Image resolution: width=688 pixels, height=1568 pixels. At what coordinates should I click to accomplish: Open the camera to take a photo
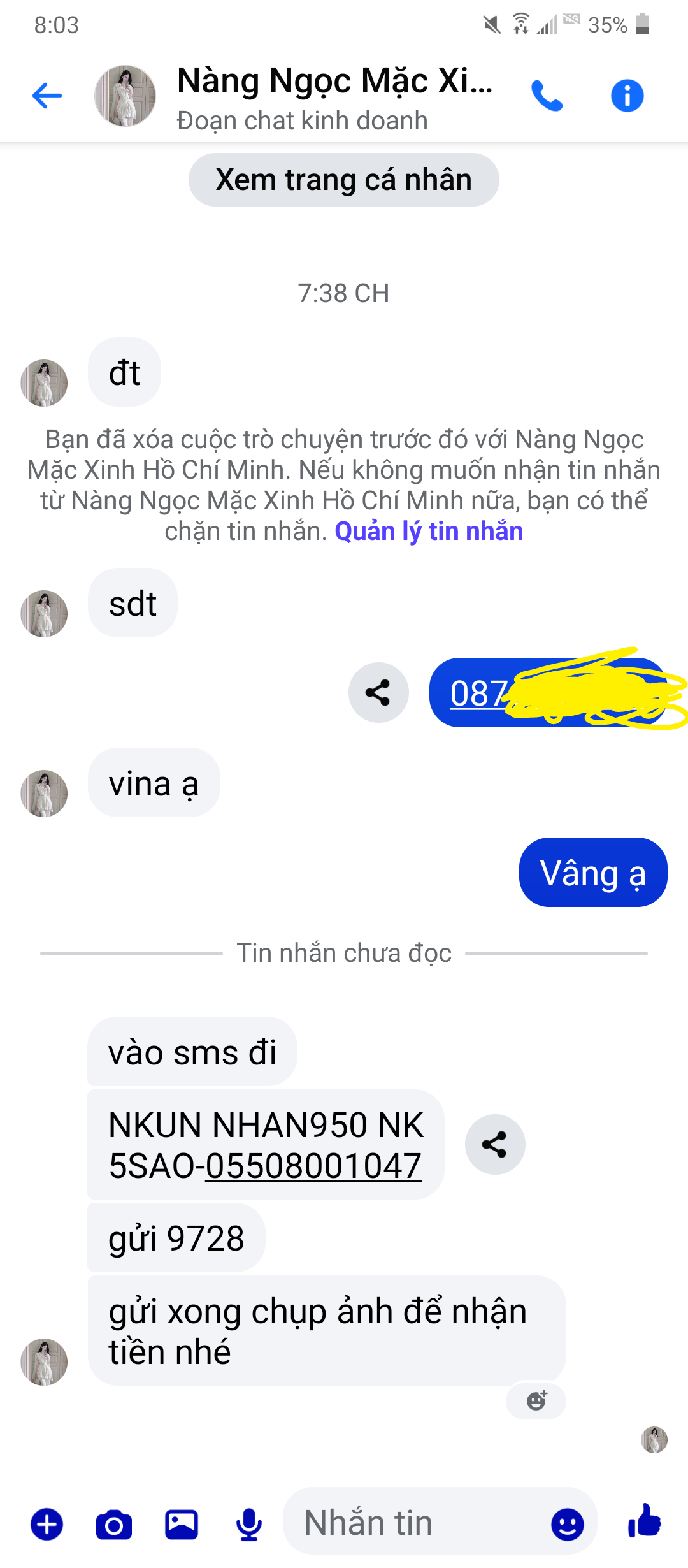click(x=114, y=1525)
